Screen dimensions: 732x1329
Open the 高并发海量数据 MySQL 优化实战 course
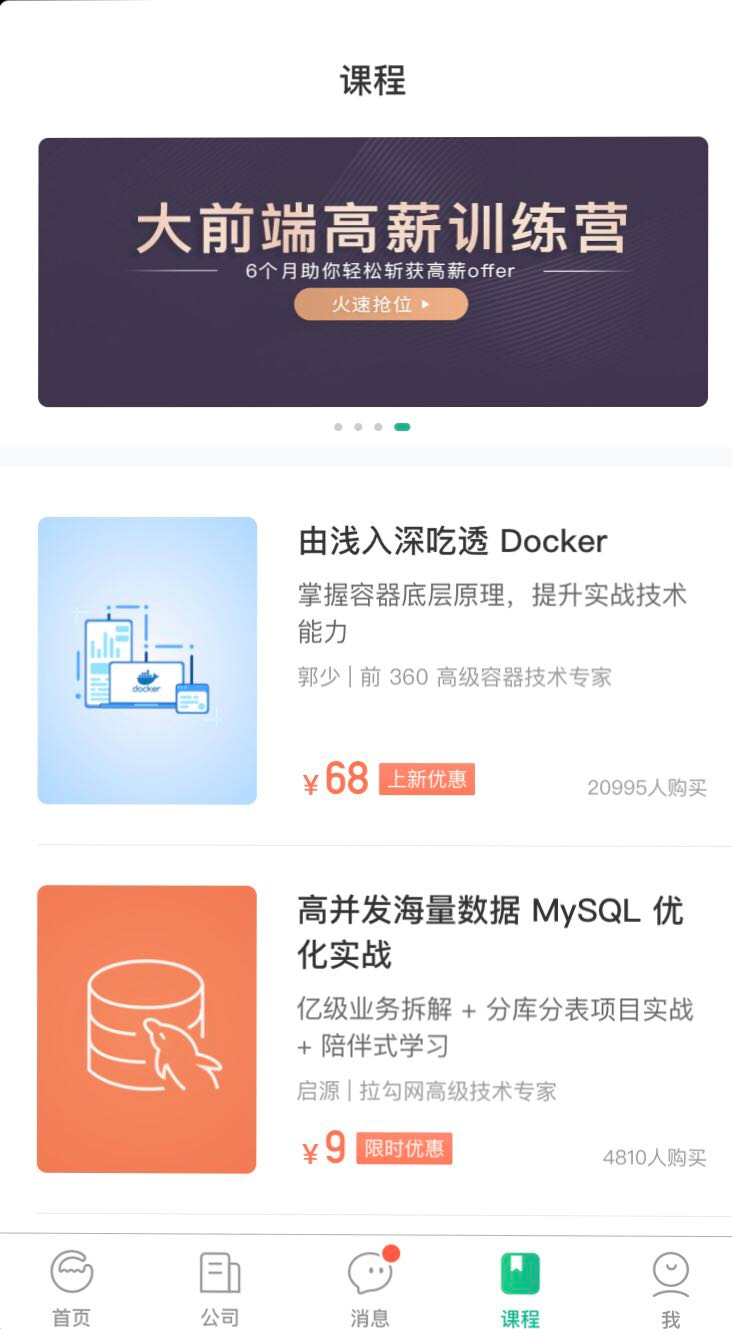tap(490, 932)
